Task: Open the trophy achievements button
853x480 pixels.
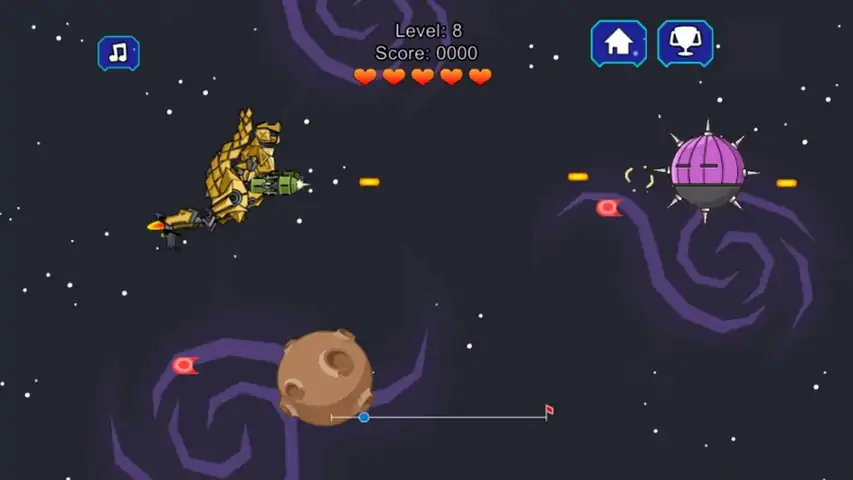Action: point(685,43)
